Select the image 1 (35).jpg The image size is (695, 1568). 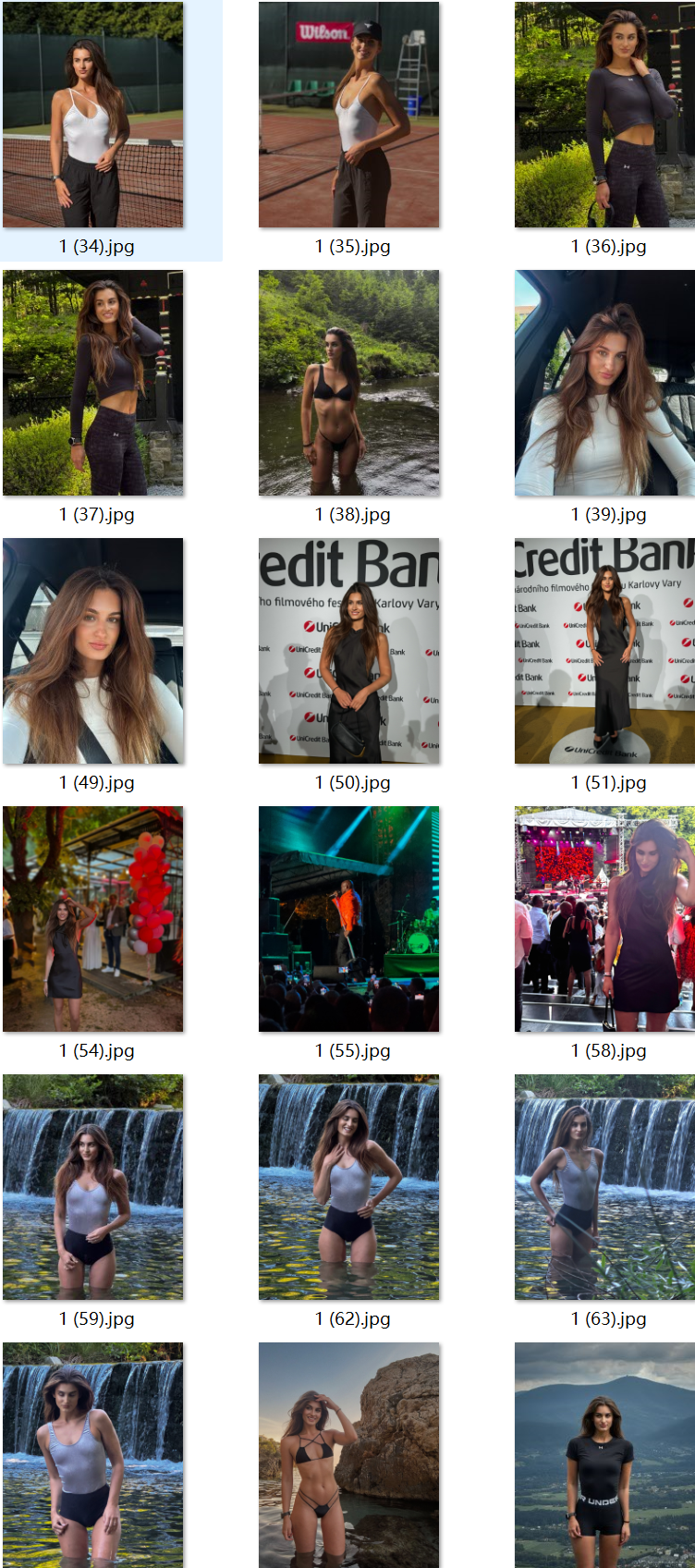[348, 115]
